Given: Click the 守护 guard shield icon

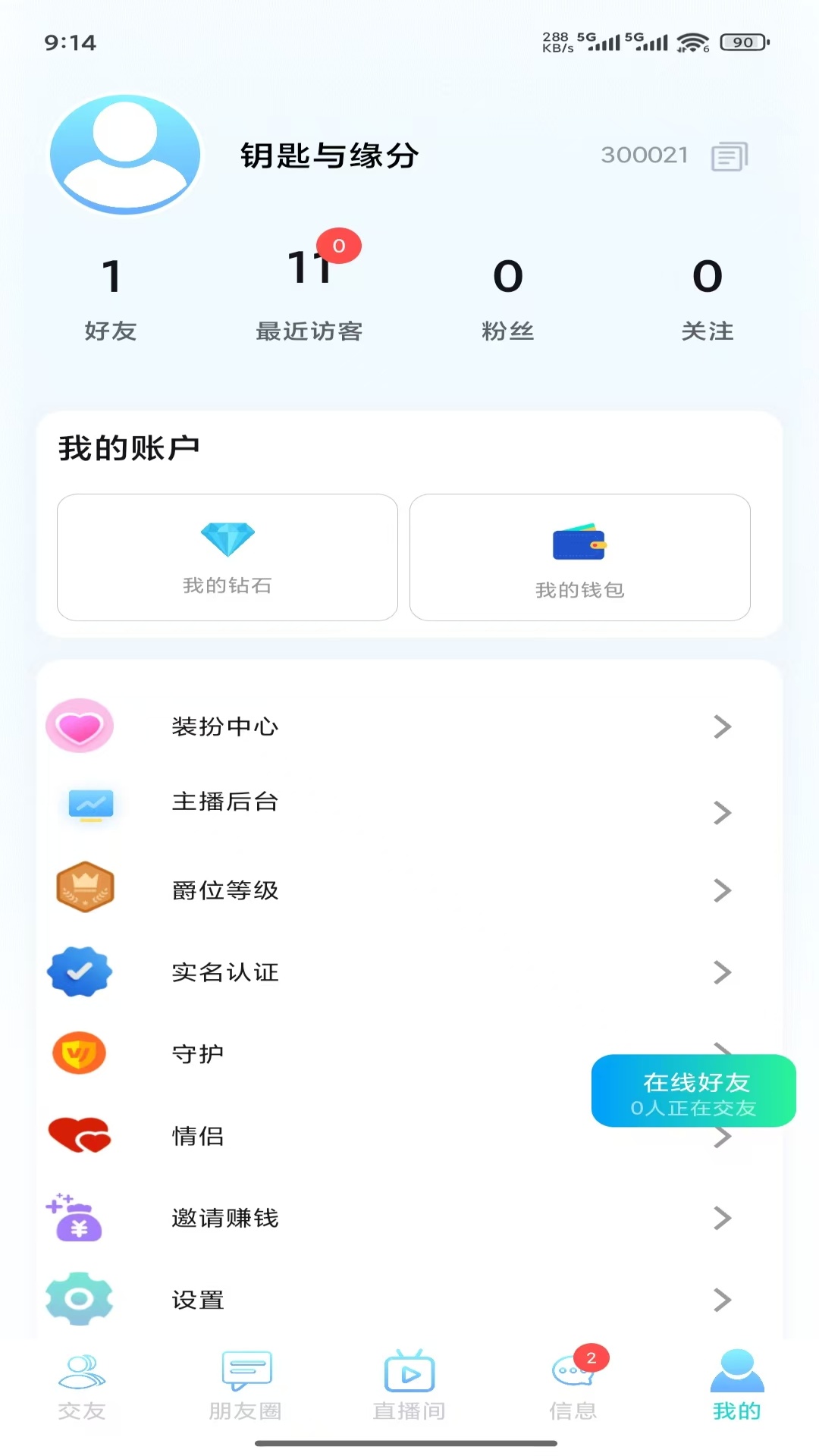Looking at the screenshot, I should (x=79, y=1053).
